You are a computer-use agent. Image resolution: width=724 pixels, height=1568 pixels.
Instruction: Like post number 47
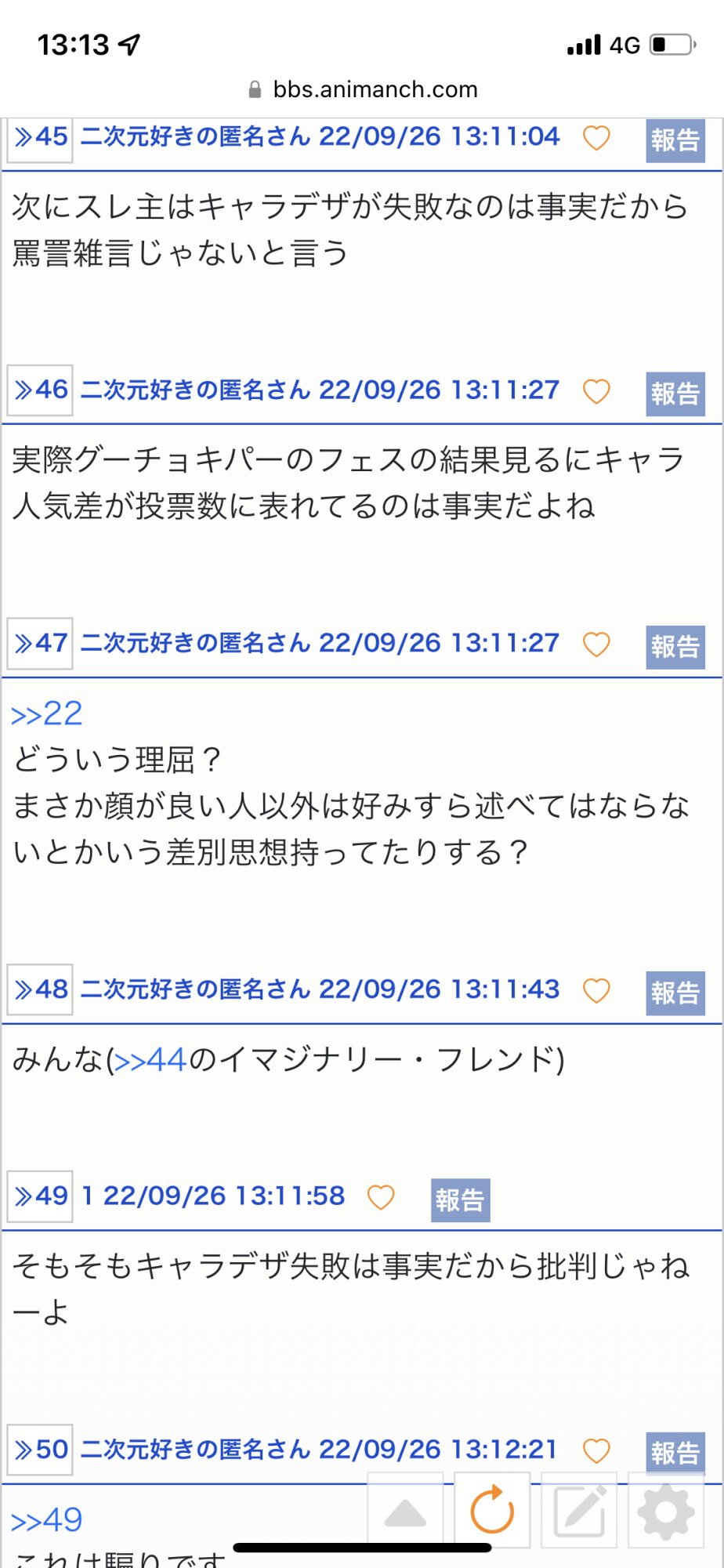596,644
